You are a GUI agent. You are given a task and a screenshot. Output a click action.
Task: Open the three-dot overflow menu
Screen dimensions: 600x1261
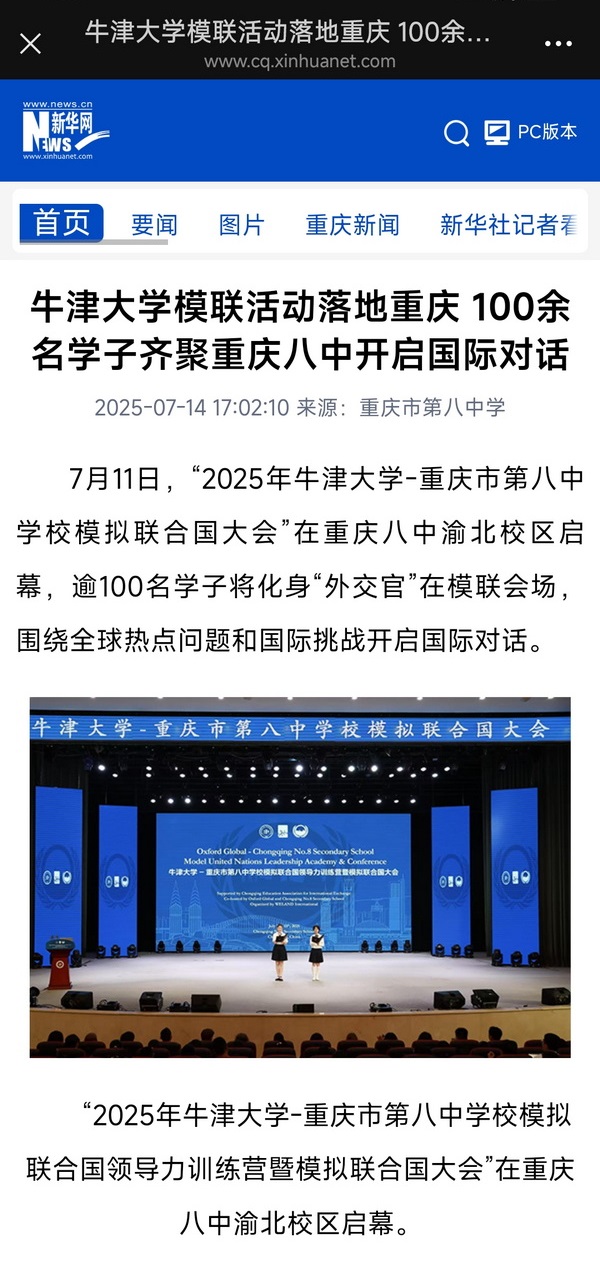point(558,44)
